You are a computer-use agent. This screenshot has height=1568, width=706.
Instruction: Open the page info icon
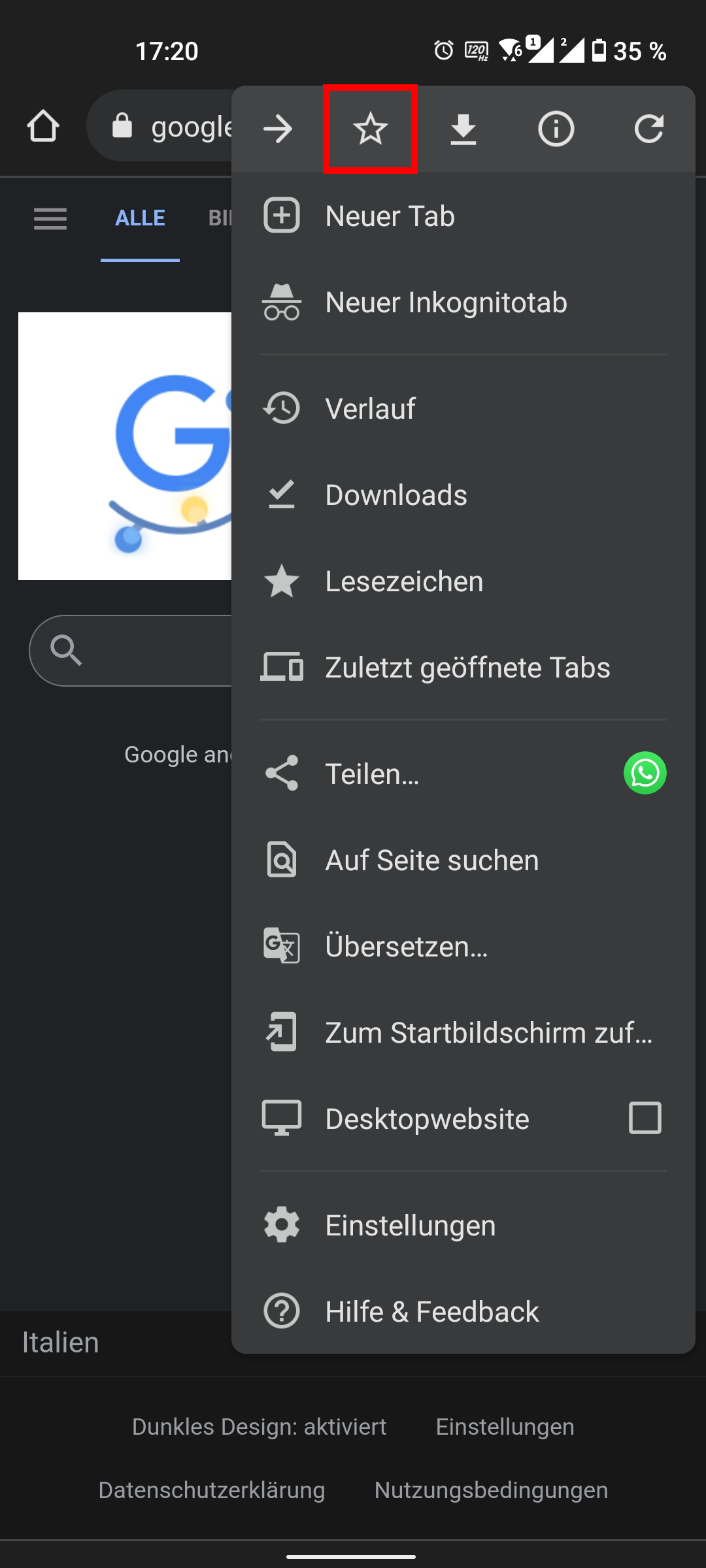(556, 129)
